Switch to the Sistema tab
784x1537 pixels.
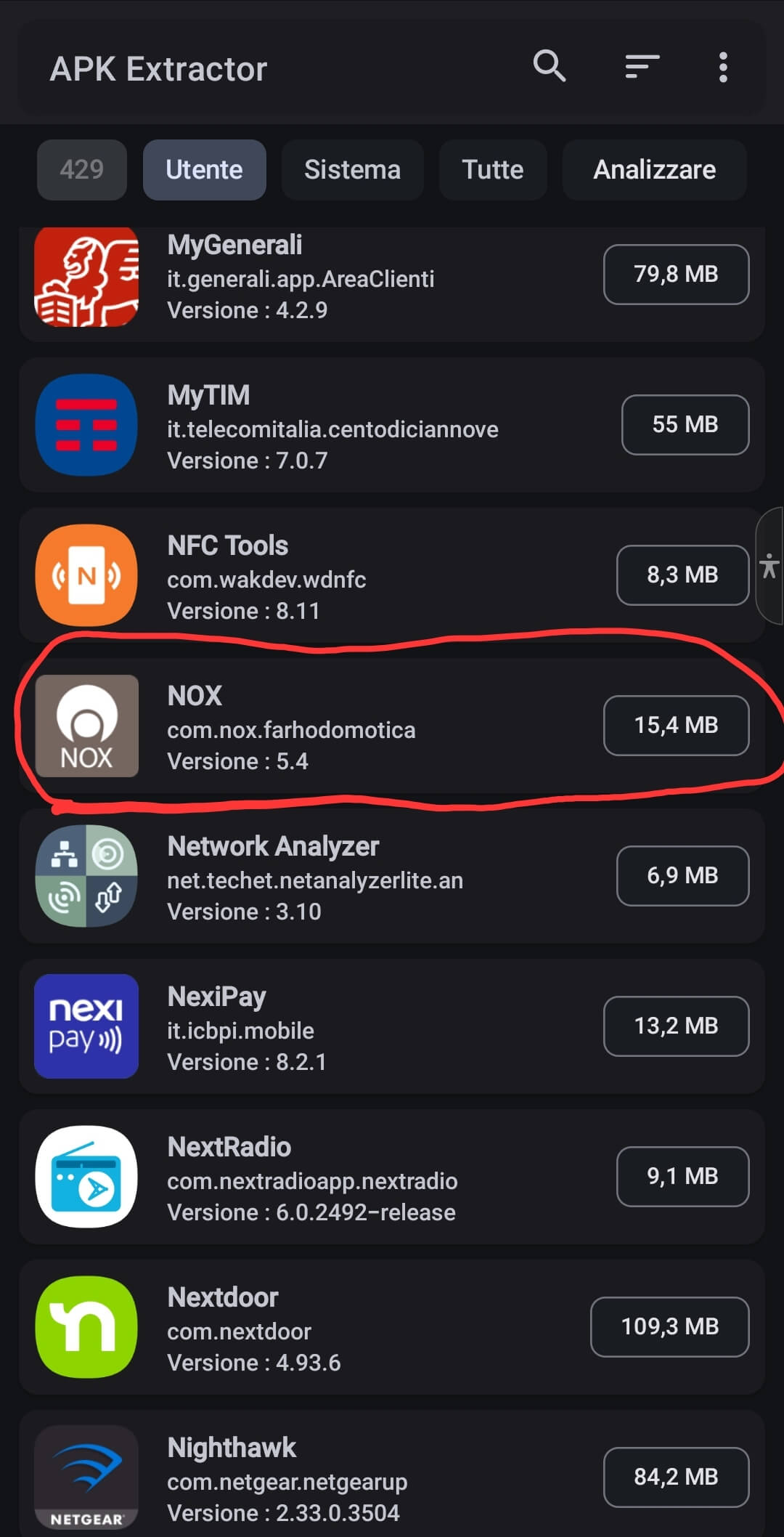[352, 170]
